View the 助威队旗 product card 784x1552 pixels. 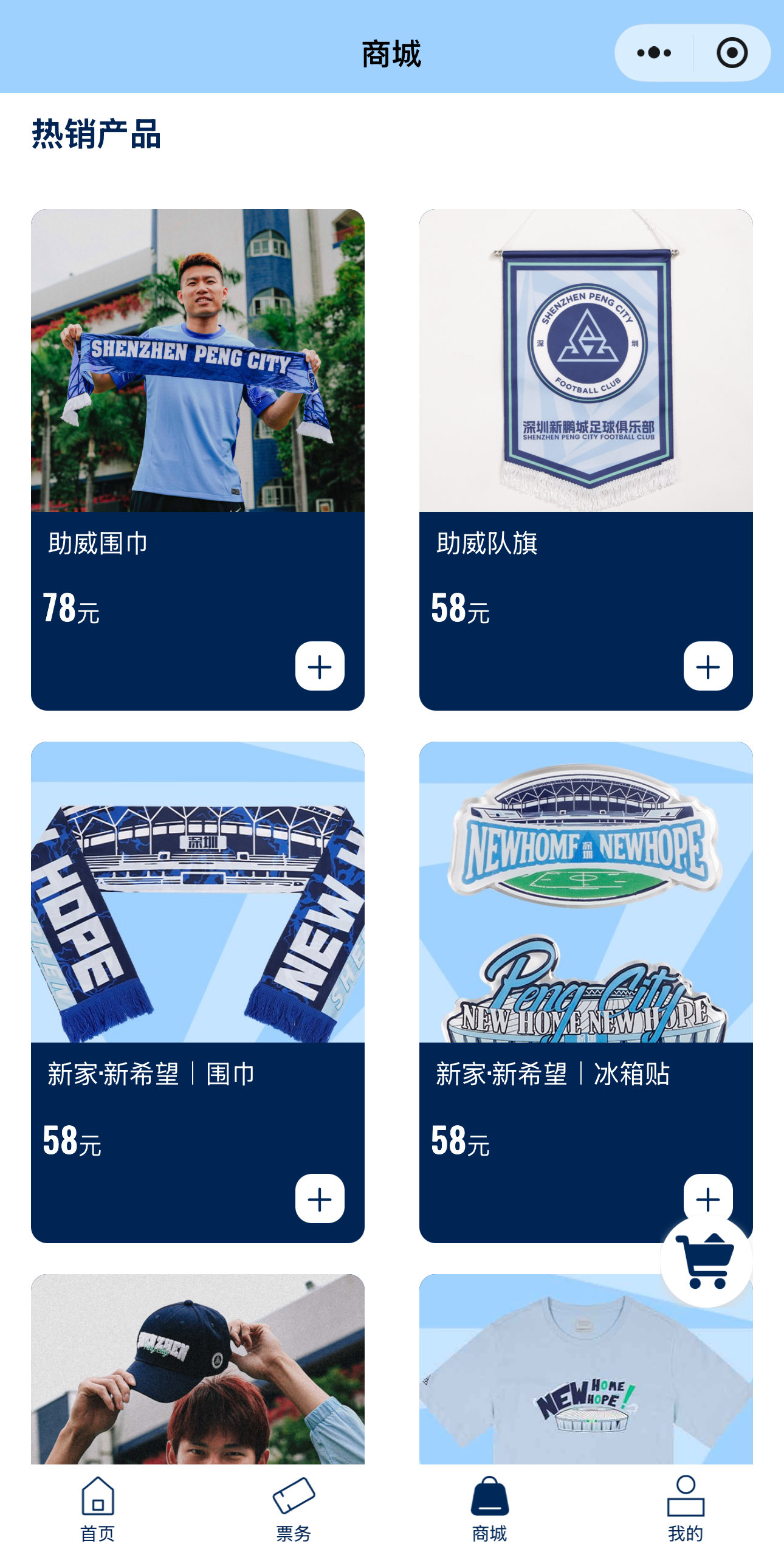pos(586,460)
